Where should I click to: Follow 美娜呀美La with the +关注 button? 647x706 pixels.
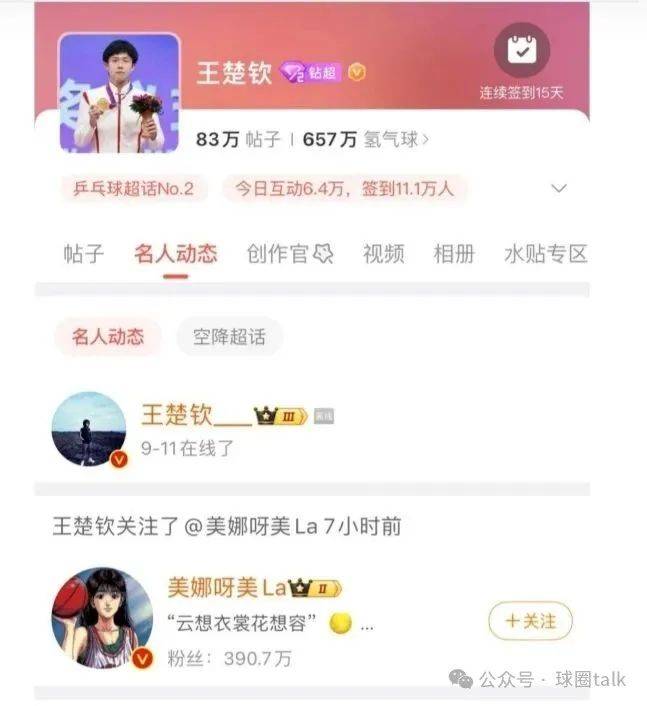point(530,621)
